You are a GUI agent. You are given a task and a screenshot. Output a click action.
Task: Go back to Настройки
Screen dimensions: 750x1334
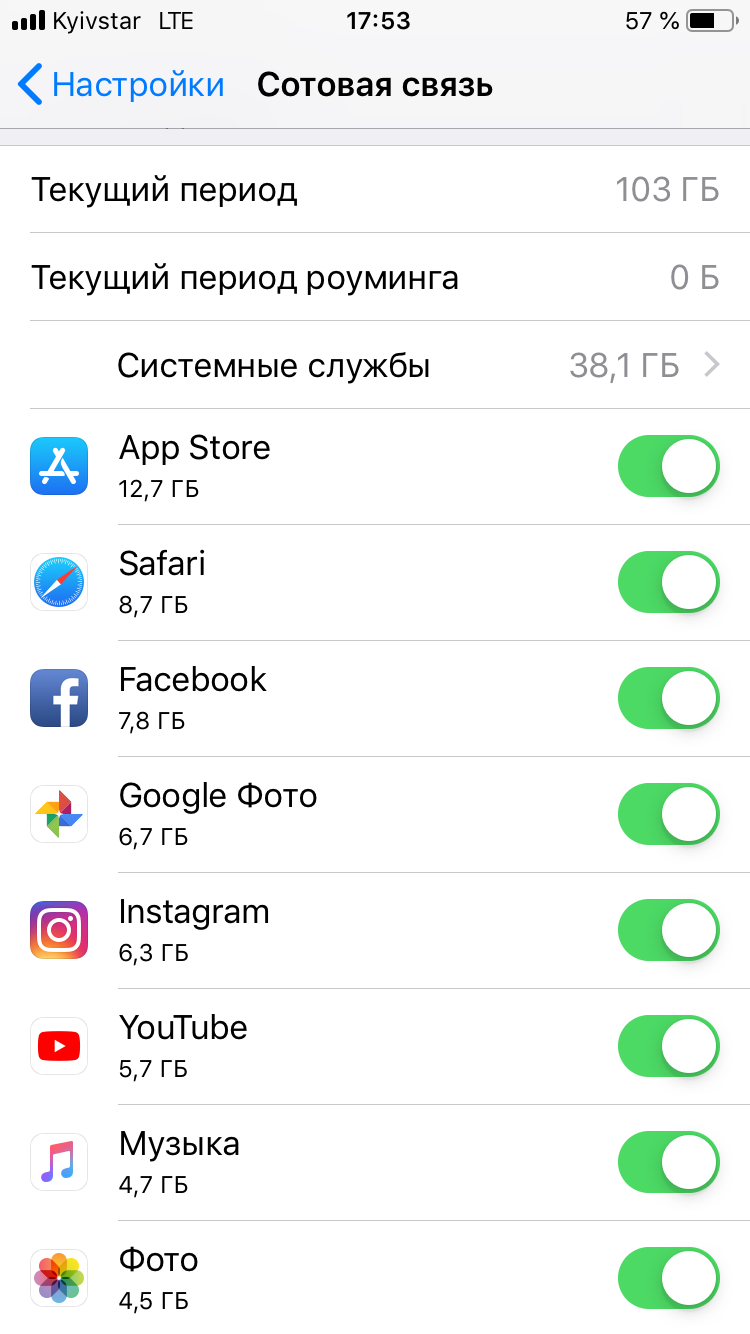(x=122, y=85)
